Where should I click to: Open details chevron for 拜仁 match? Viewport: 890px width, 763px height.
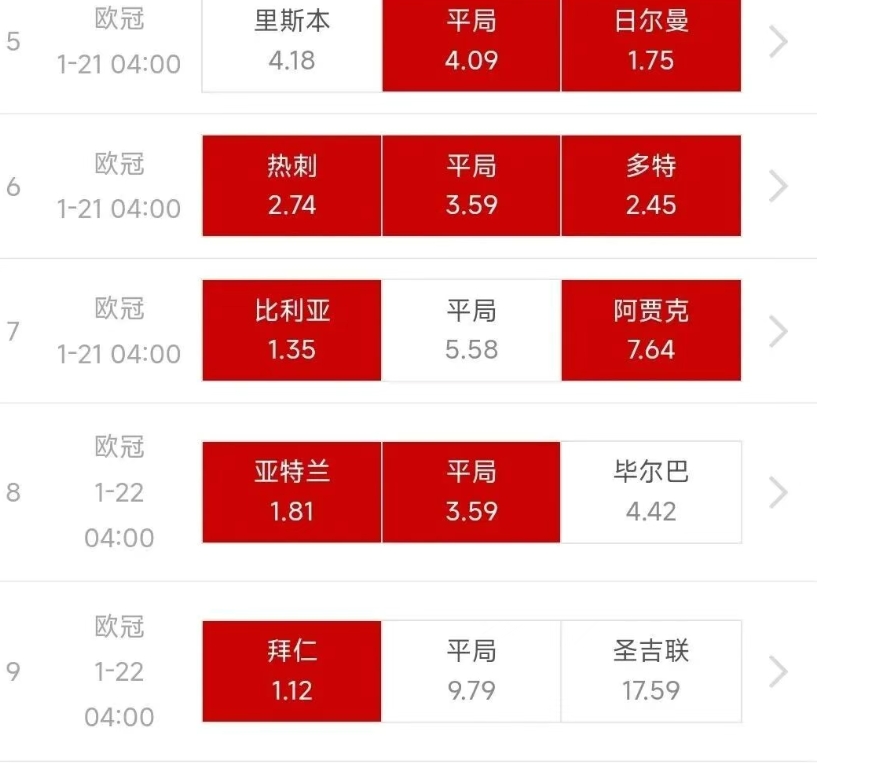(x=778, y=671)
